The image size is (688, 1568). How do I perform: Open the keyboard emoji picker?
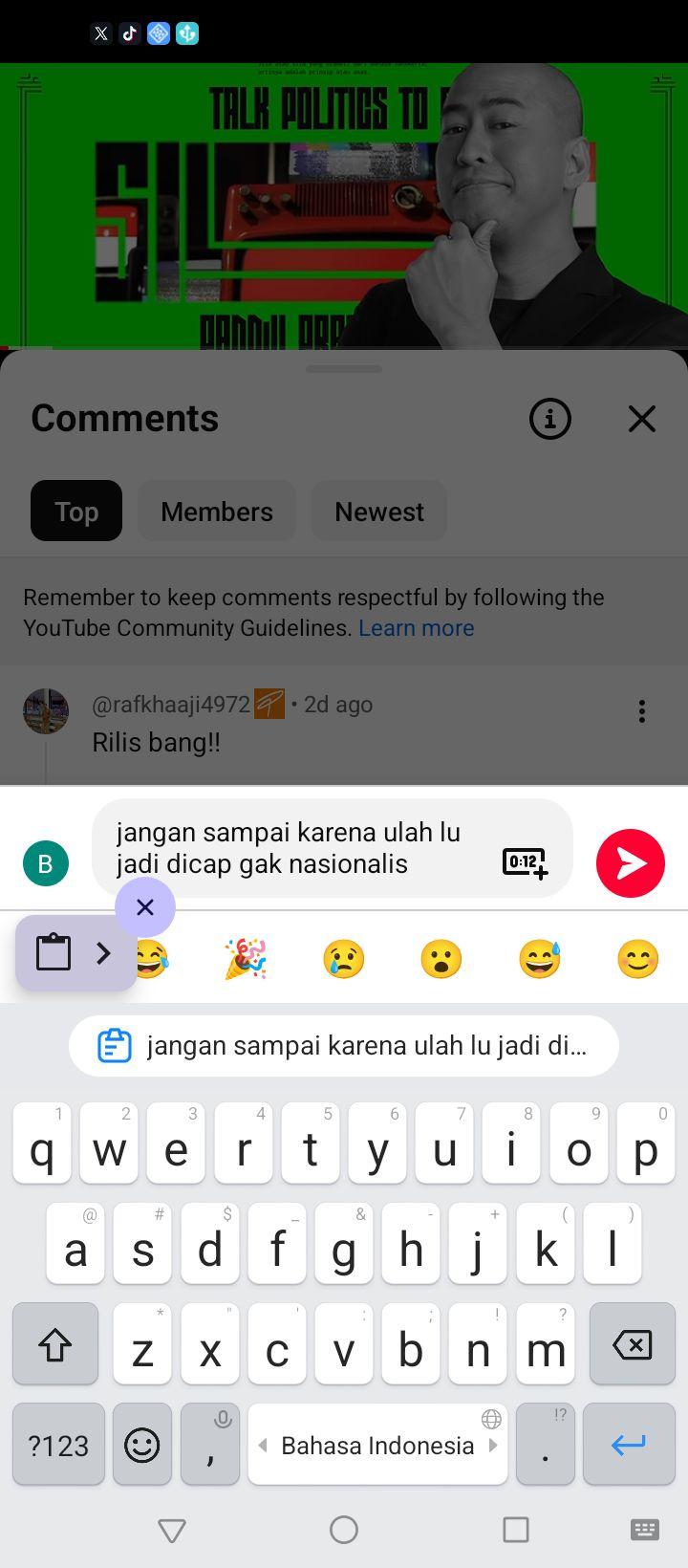[x=142, y=1445]
